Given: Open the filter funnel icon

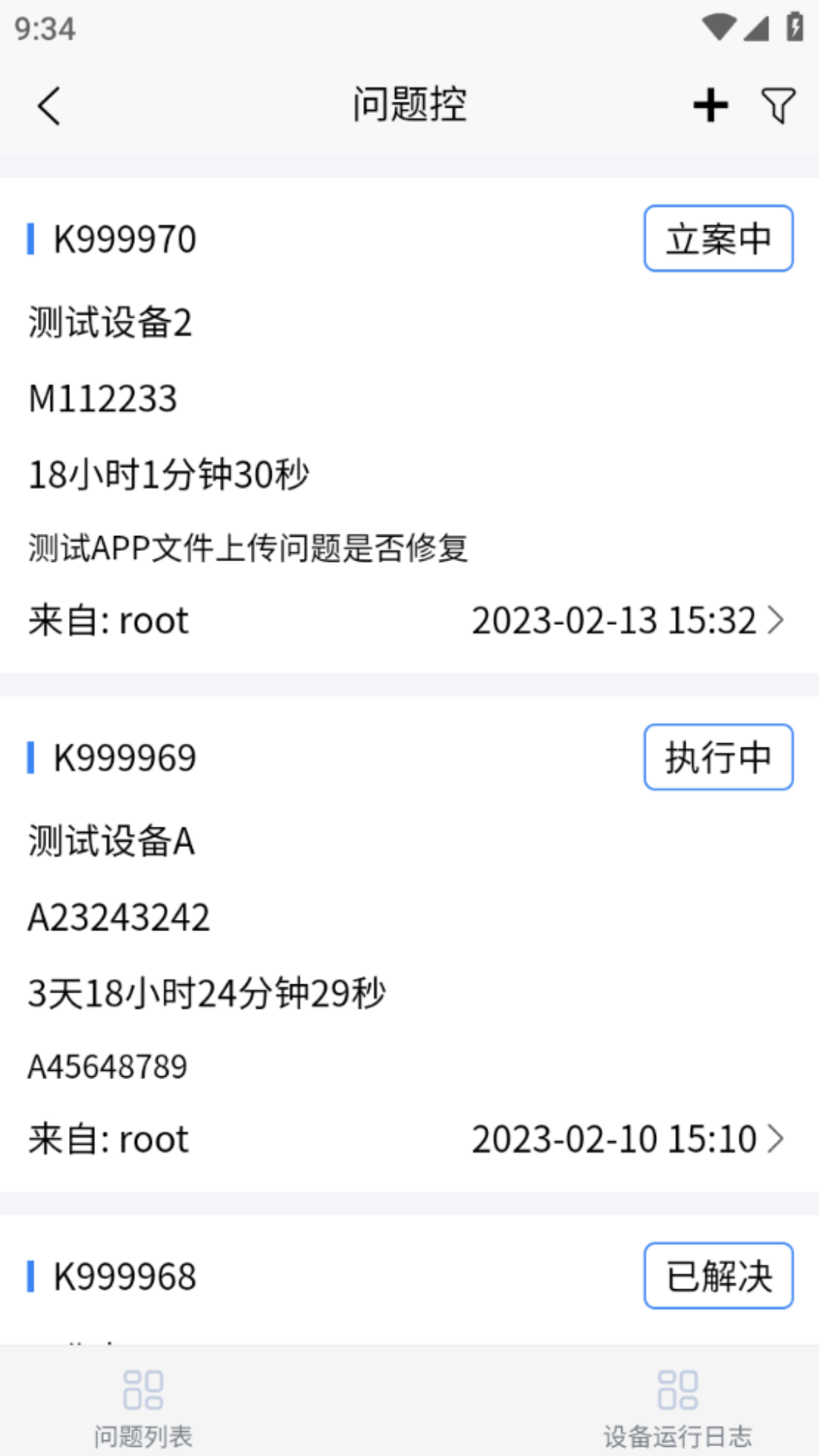Looking at the screenshot, I should [x=778, y=105].
